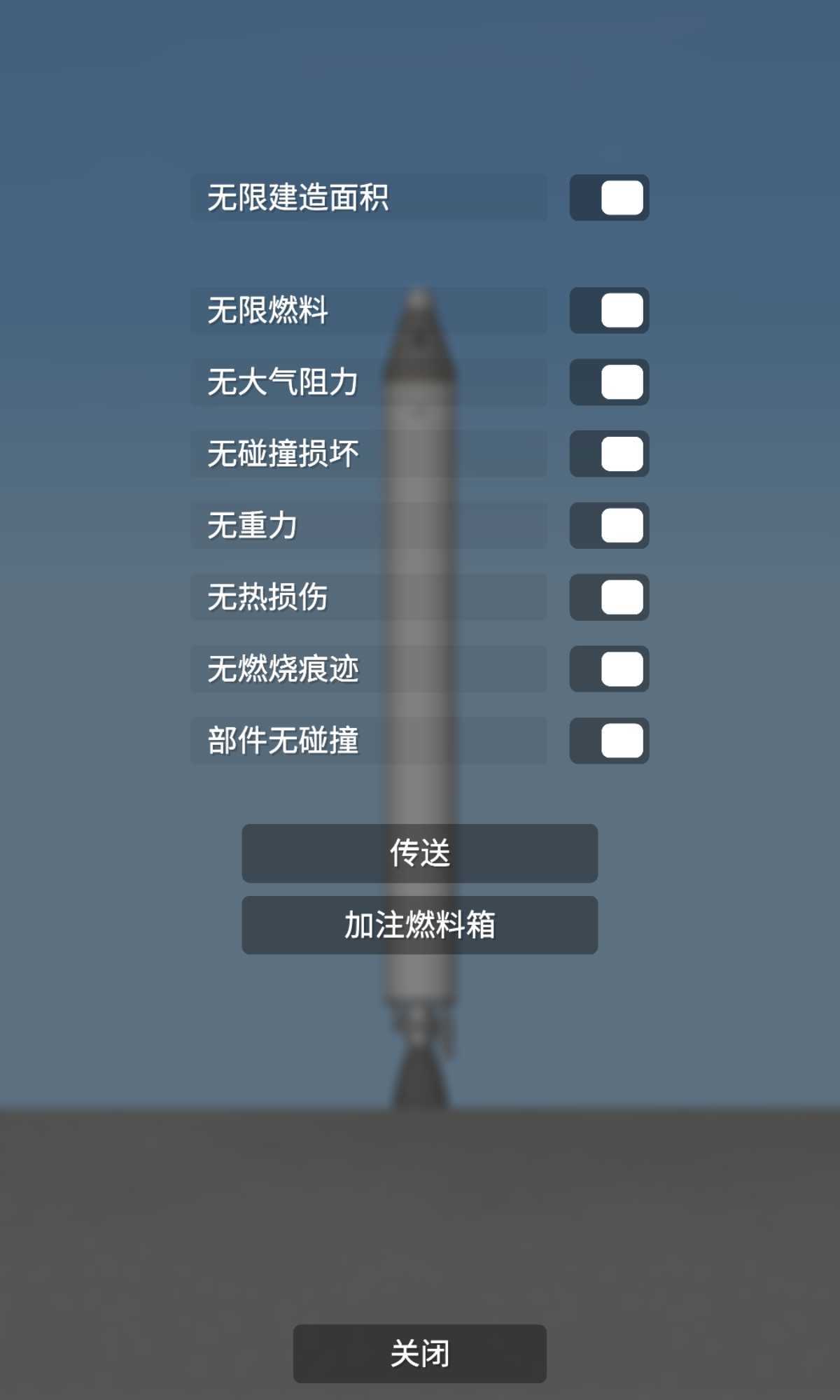Toggle the 无重力 switch

609,525
